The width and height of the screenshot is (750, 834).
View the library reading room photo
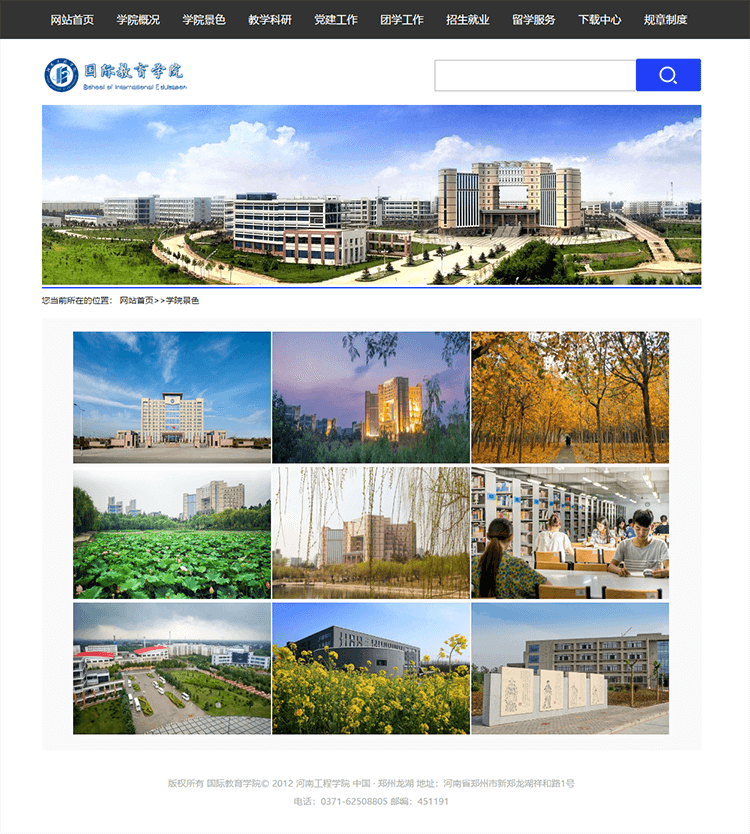coord(570,532)
